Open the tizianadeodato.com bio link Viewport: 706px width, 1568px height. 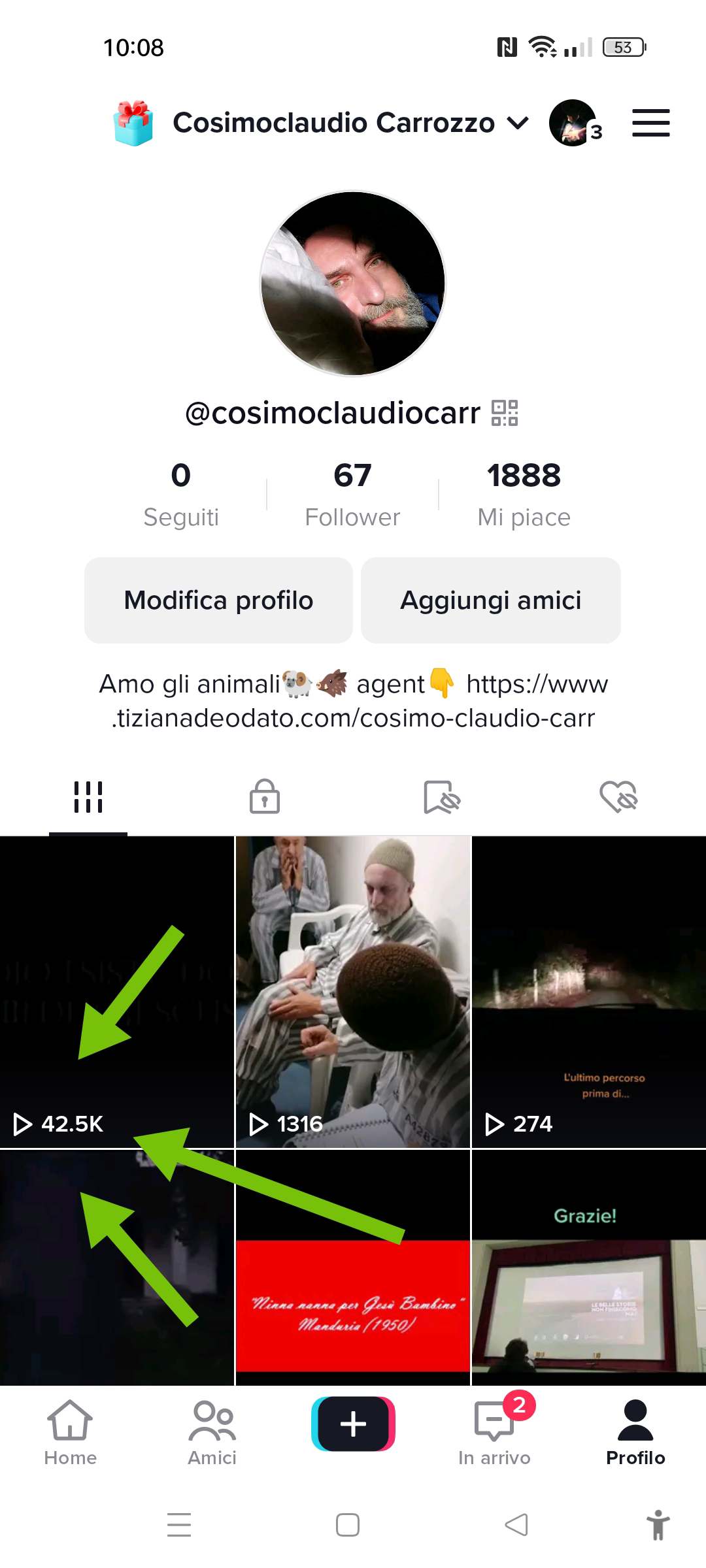tap(353, 717)
